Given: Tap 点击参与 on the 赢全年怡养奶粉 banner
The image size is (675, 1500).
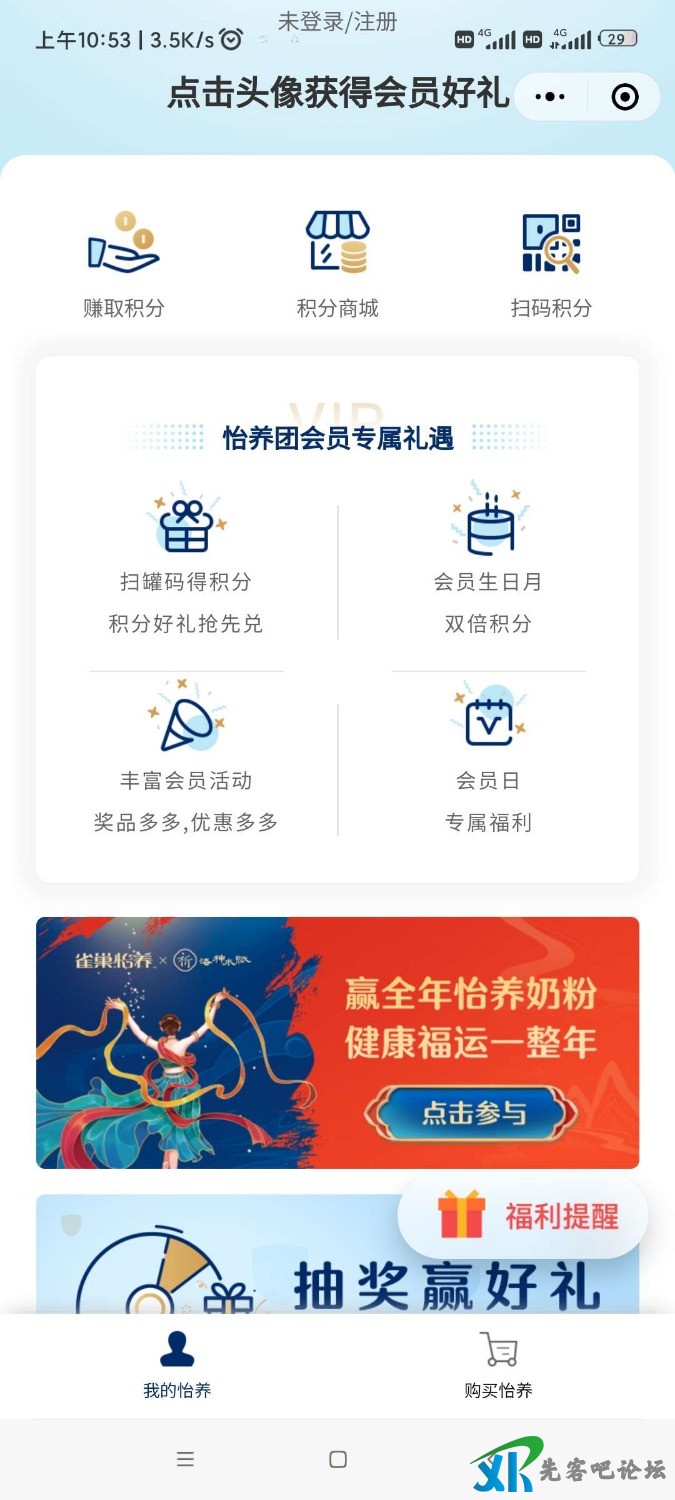Looking at the screenshot, I should (472, 1112).
